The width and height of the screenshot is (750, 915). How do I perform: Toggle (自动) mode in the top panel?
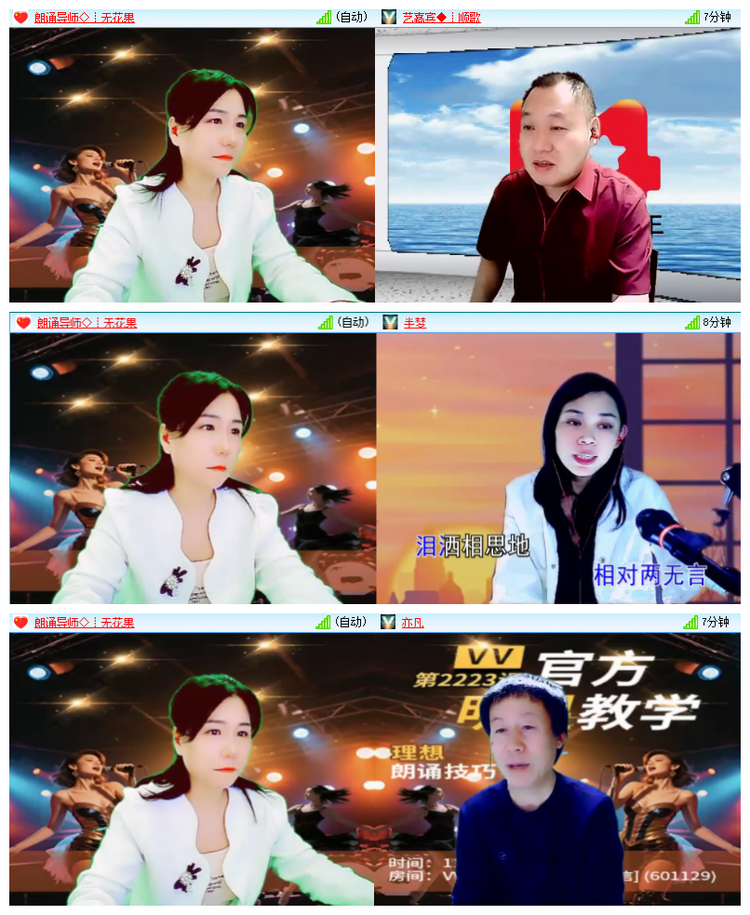tap(352, 16)
